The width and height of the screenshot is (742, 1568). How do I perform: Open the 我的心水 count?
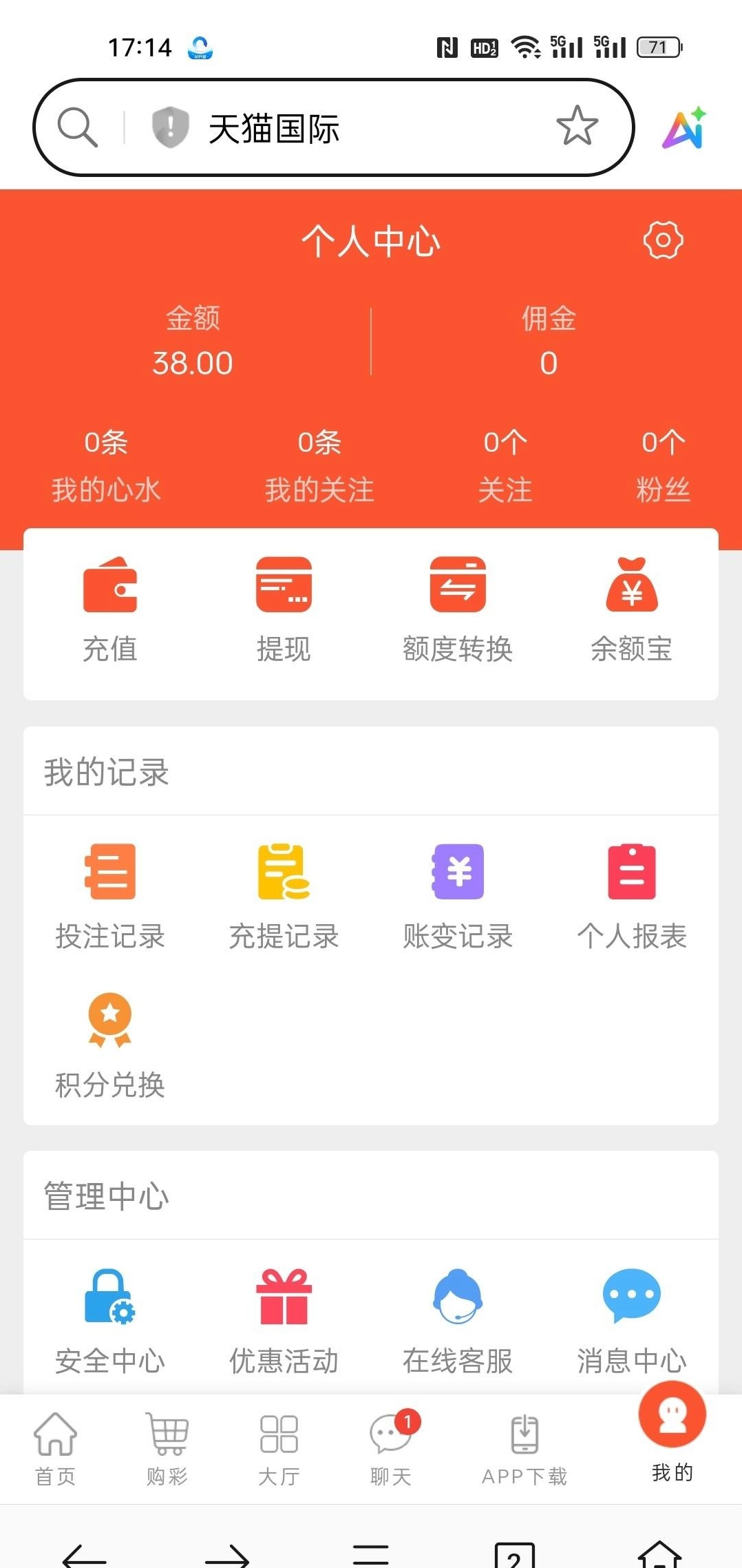click(106, 466)
